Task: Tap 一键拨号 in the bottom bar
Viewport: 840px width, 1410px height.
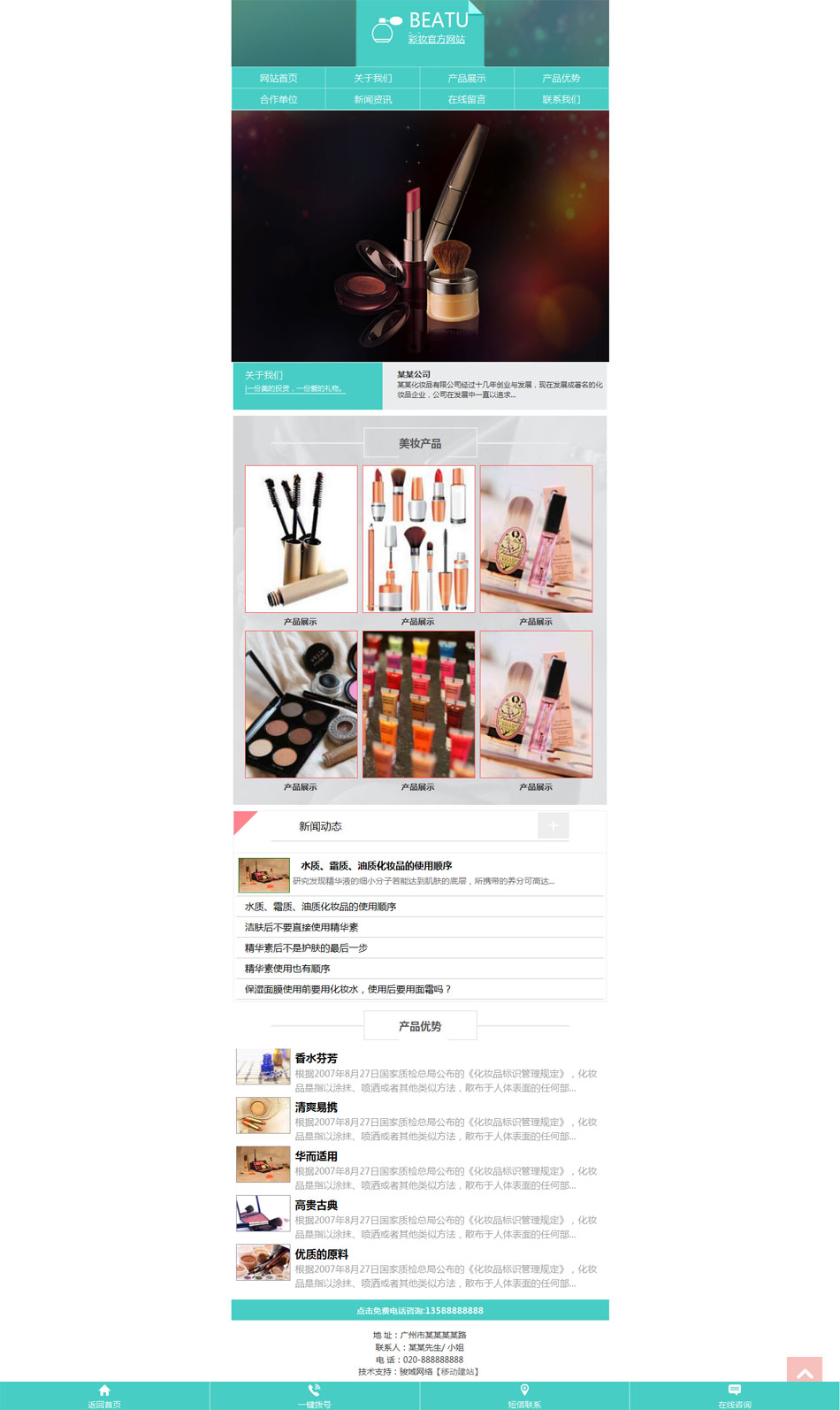Action: point(314,1396)
